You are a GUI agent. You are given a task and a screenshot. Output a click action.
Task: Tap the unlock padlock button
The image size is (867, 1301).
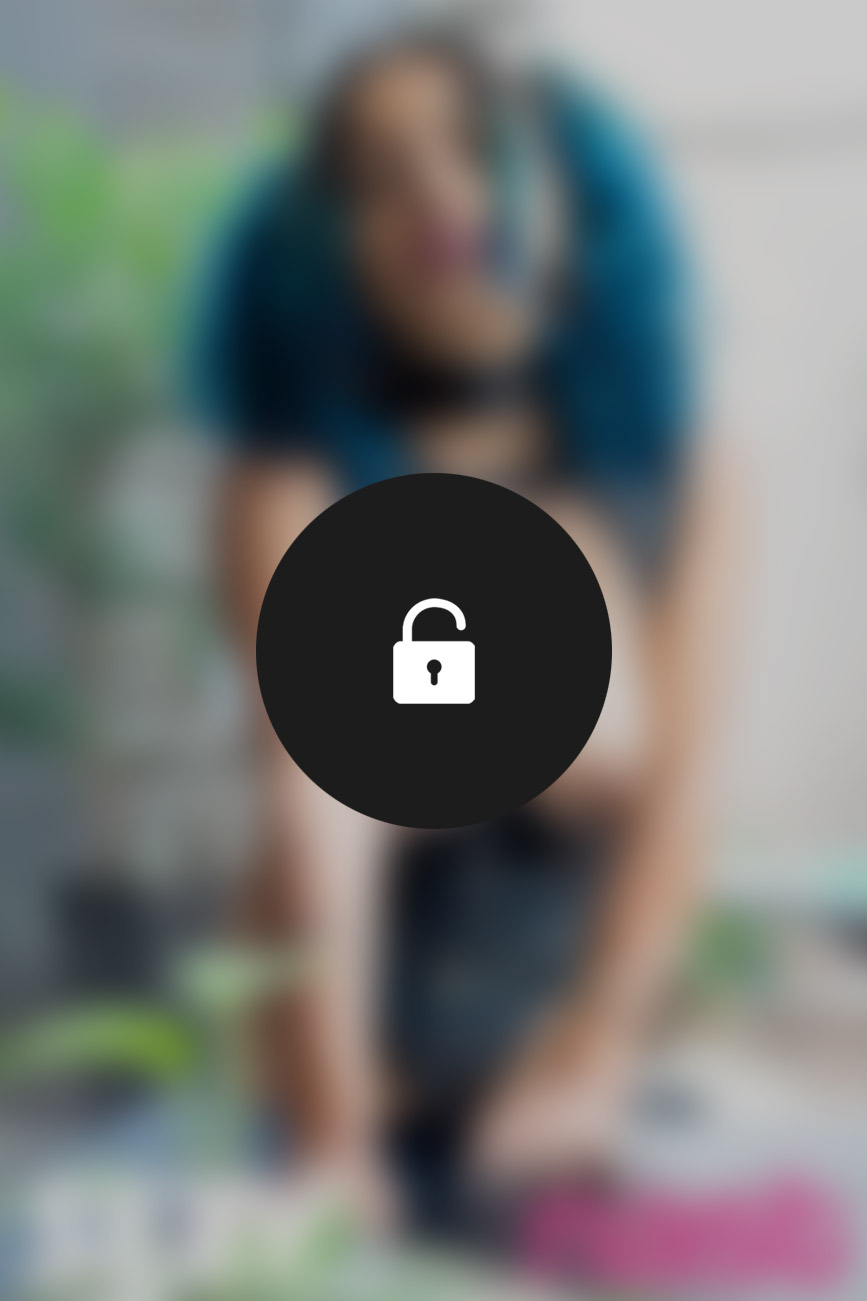[433, 651]
